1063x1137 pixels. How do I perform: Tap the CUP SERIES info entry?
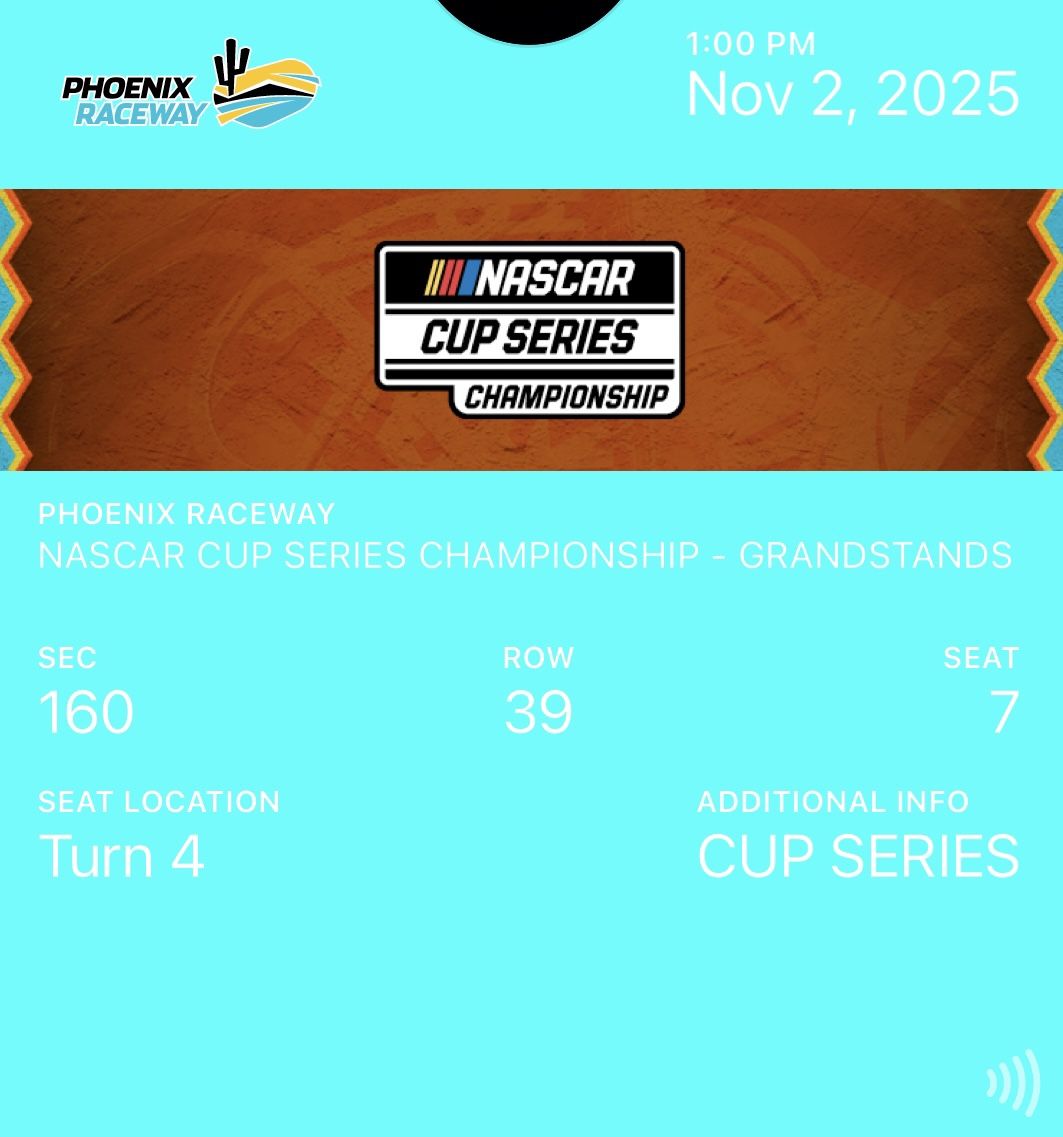point(857,855)
